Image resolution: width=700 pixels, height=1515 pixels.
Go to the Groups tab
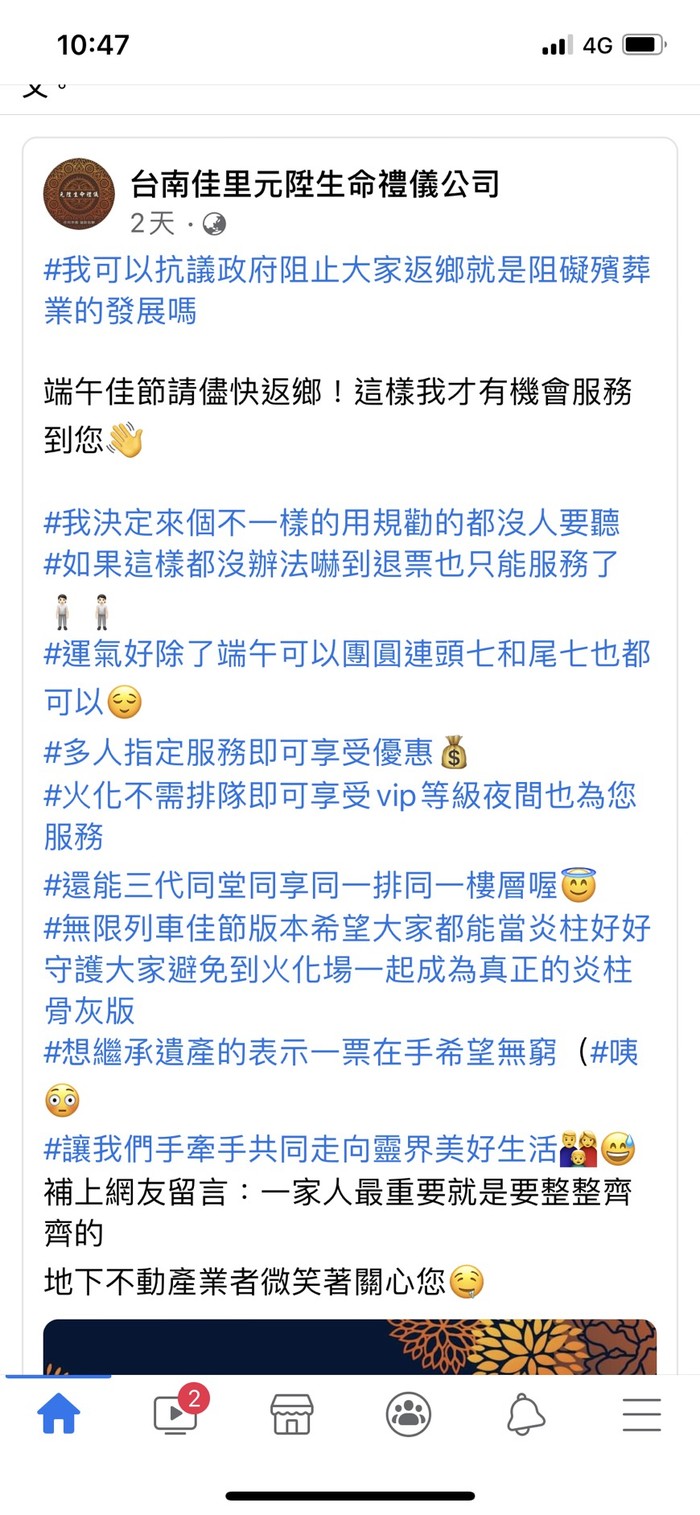[x=408, y=1414]
